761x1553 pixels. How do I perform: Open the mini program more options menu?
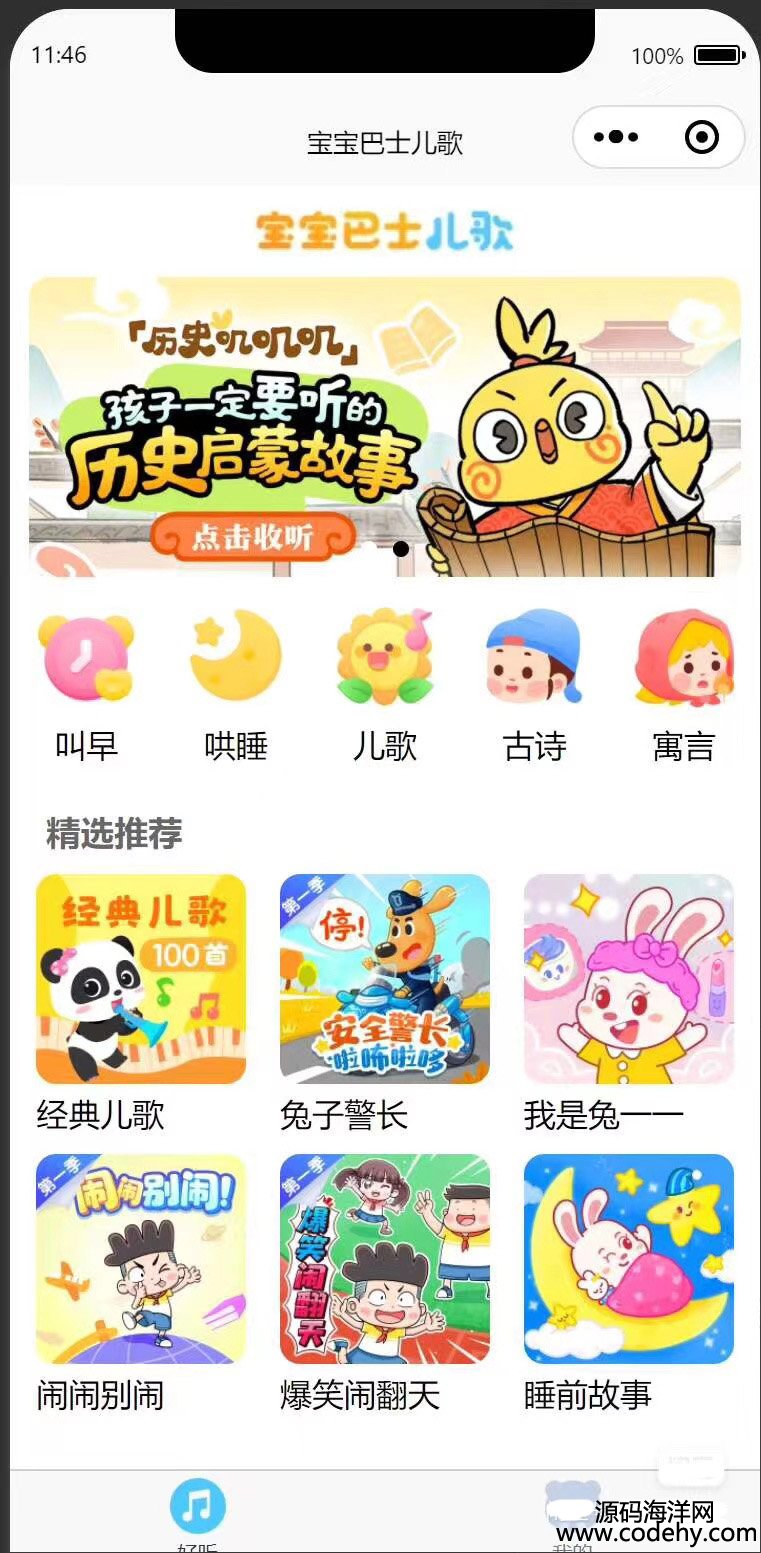coord(616,137)
